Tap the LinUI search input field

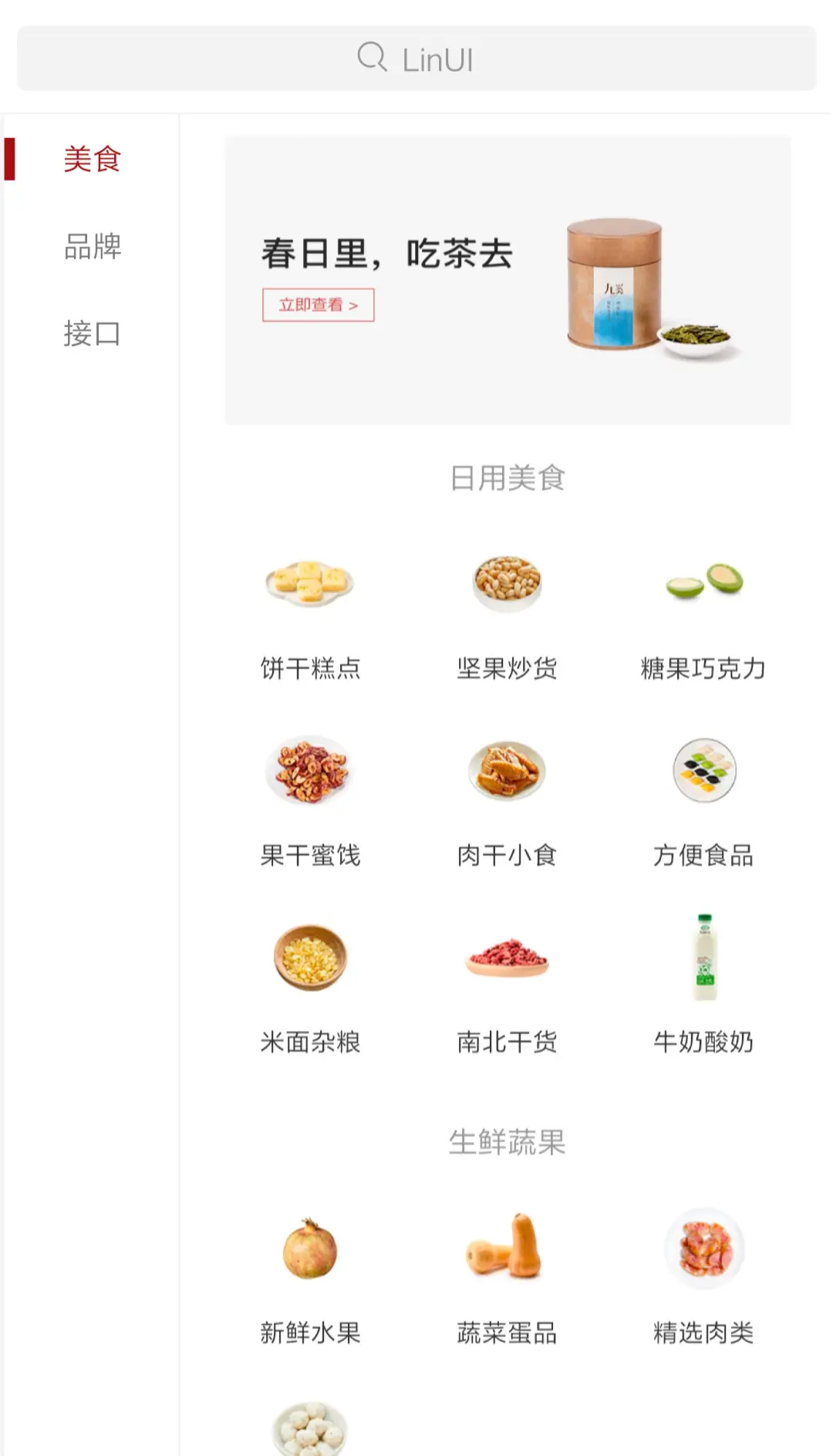pyautogui.click(x=416, y=57)
